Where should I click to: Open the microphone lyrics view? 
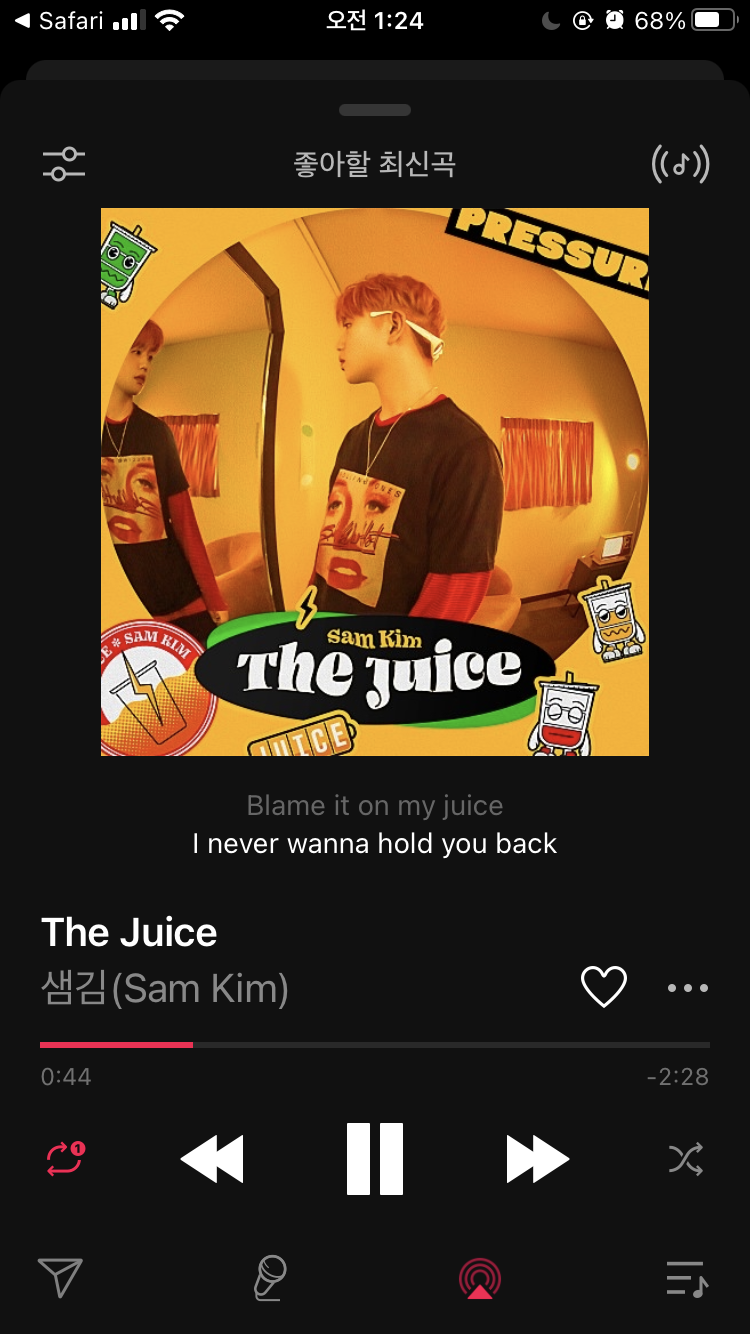pos(269,1277)
